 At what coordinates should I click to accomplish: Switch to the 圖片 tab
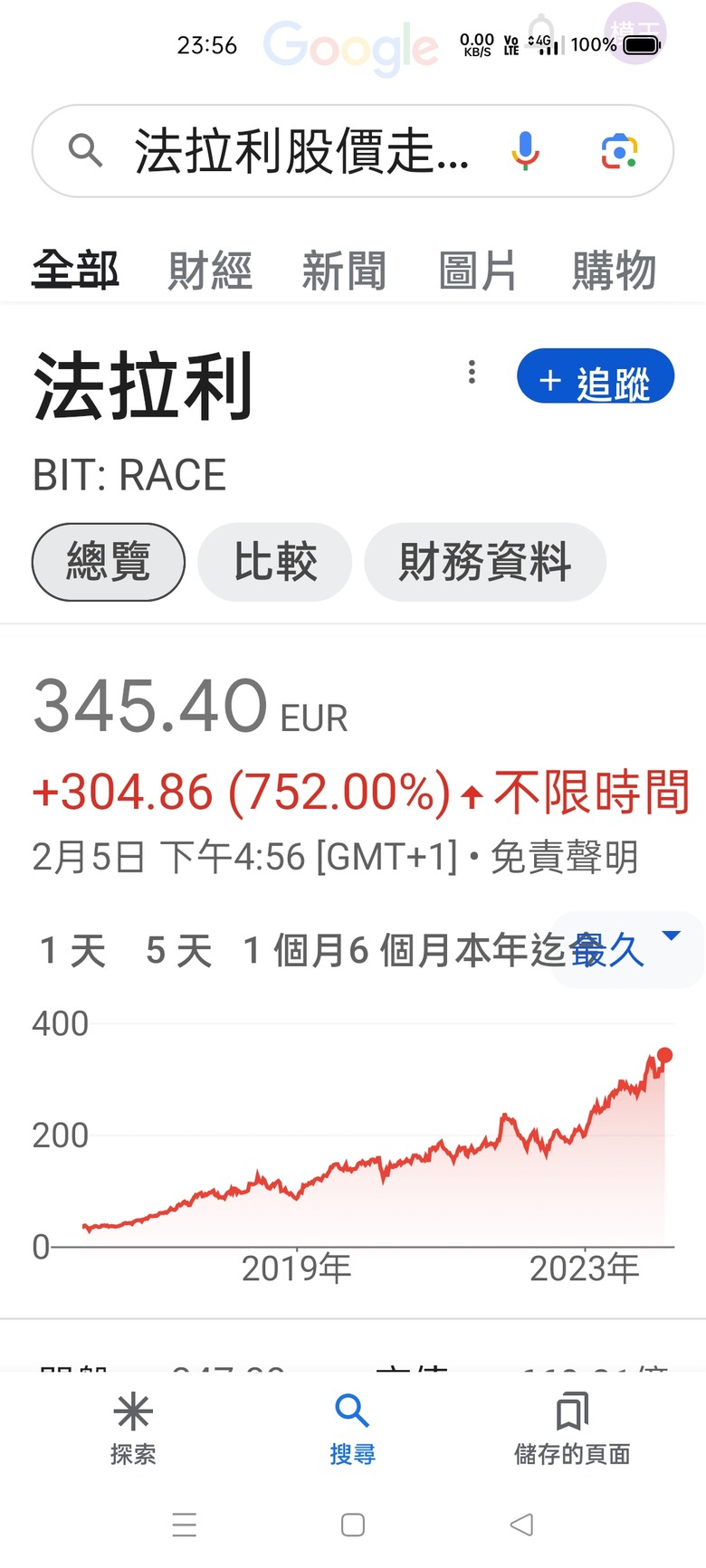478,271
